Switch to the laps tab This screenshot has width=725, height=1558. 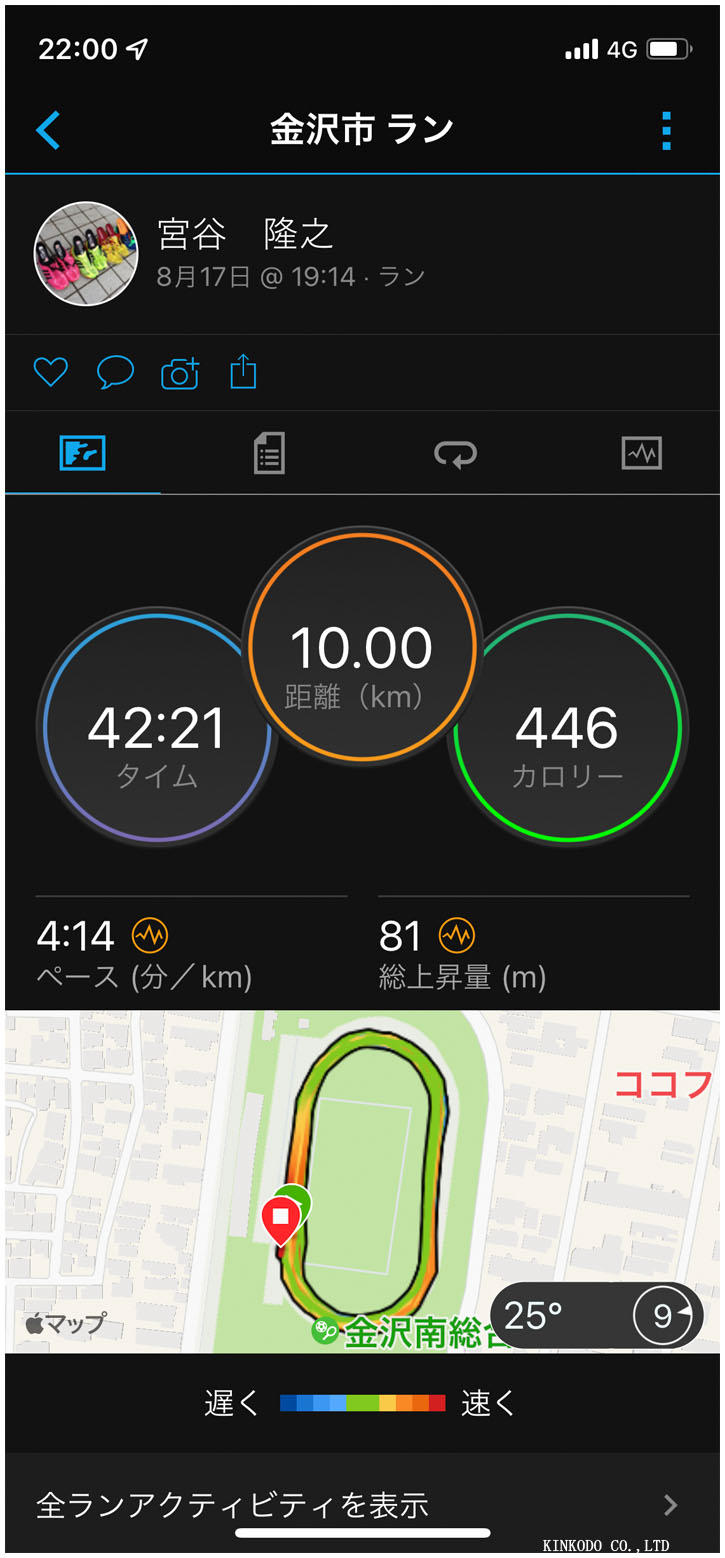(455, 454)
